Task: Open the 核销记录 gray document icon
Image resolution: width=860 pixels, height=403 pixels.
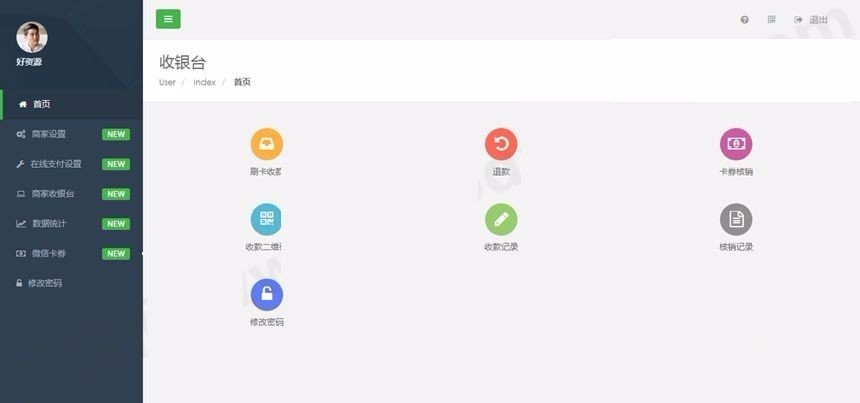Action: [x=736, y=220]
